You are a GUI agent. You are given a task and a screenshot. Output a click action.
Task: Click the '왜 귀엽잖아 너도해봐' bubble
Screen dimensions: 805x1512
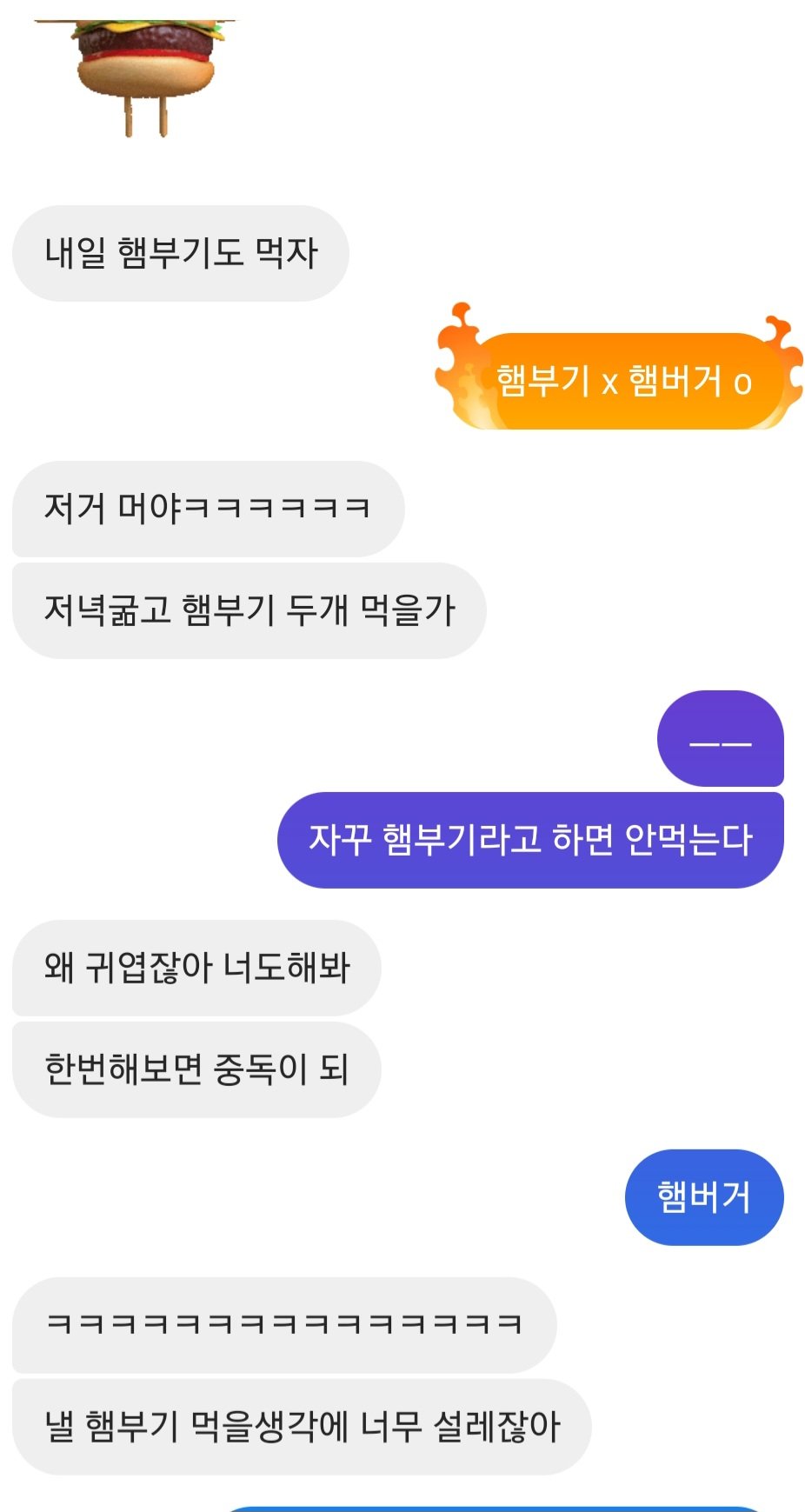point(196,968)
